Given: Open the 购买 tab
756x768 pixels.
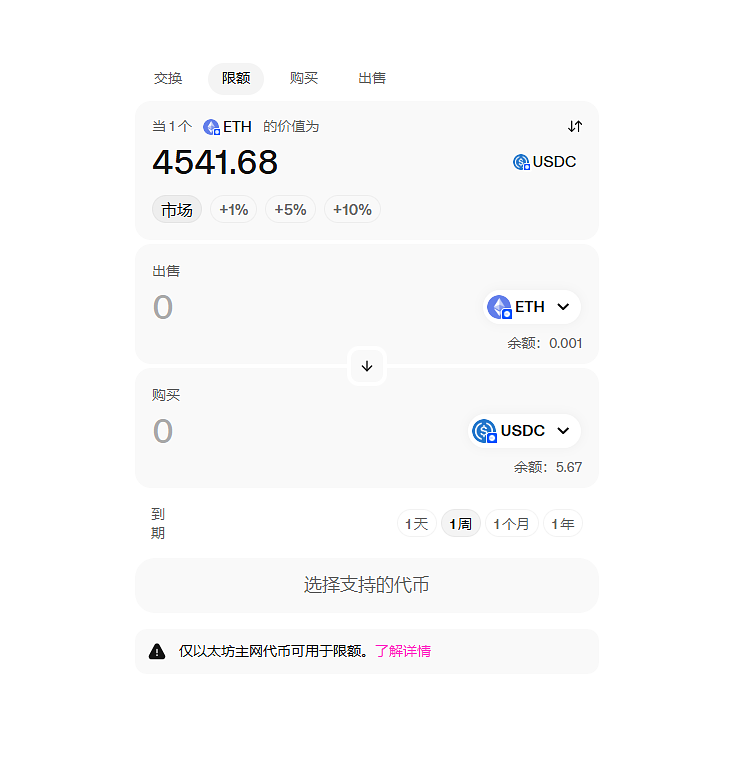Looking at the screenshot, I should pyautogui.click(x=304, y=78).
